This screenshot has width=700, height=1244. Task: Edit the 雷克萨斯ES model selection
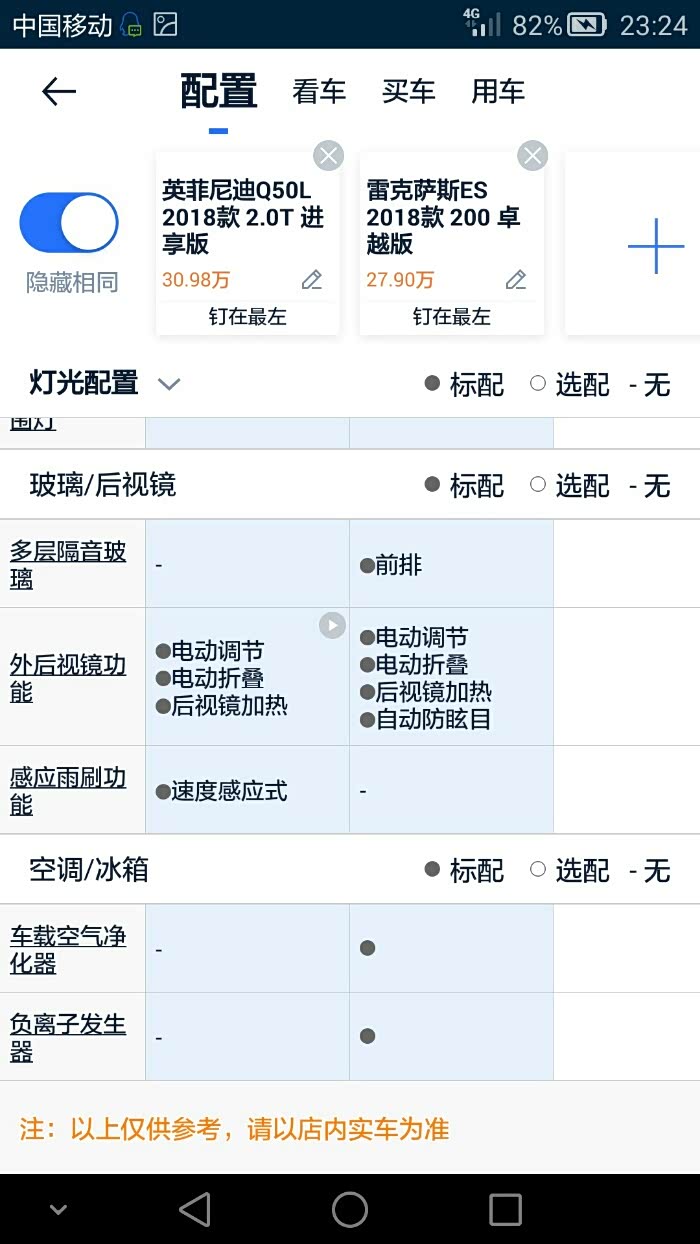[516, 280]
